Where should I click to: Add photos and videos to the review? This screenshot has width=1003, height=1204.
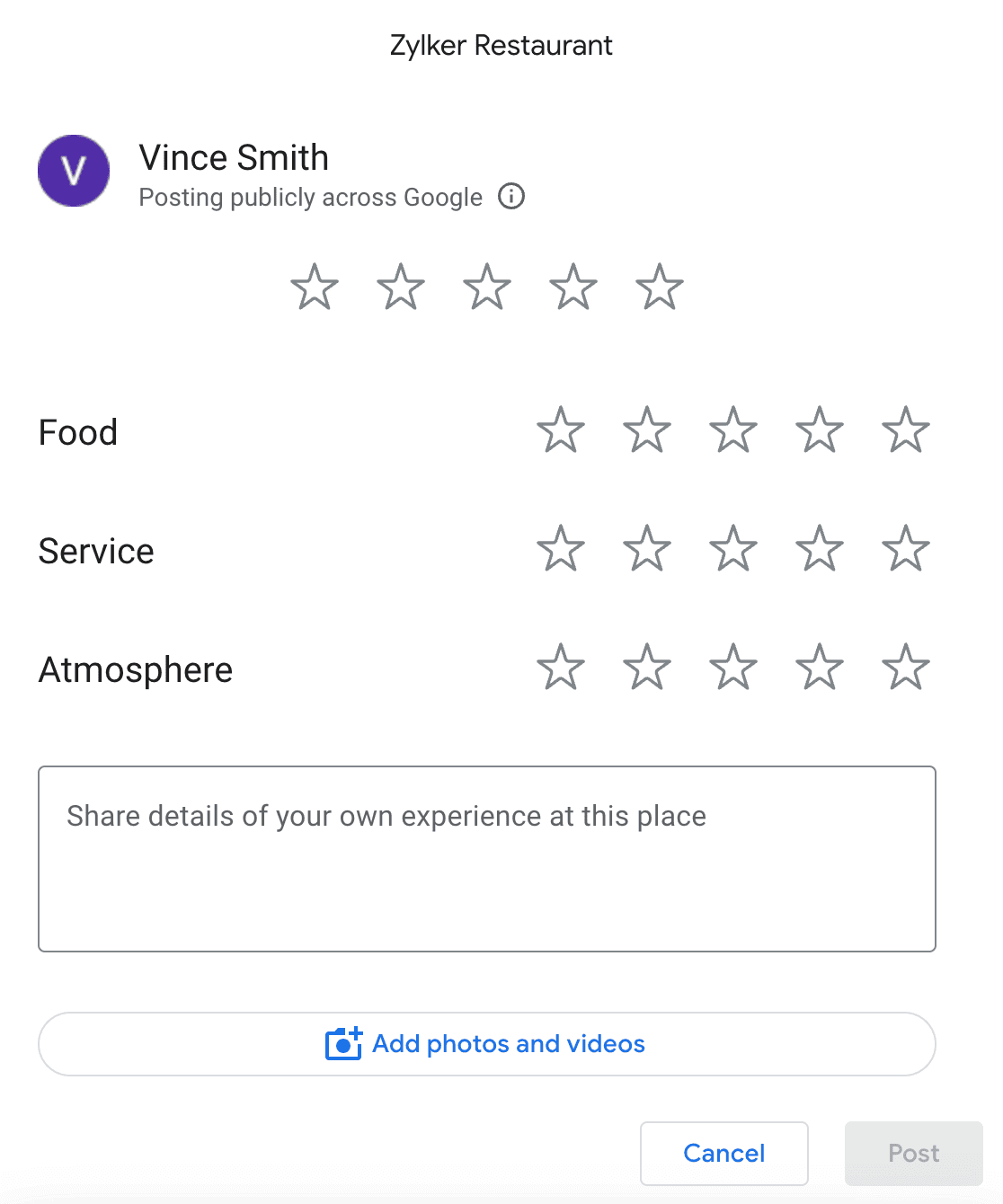[487, 1044]
